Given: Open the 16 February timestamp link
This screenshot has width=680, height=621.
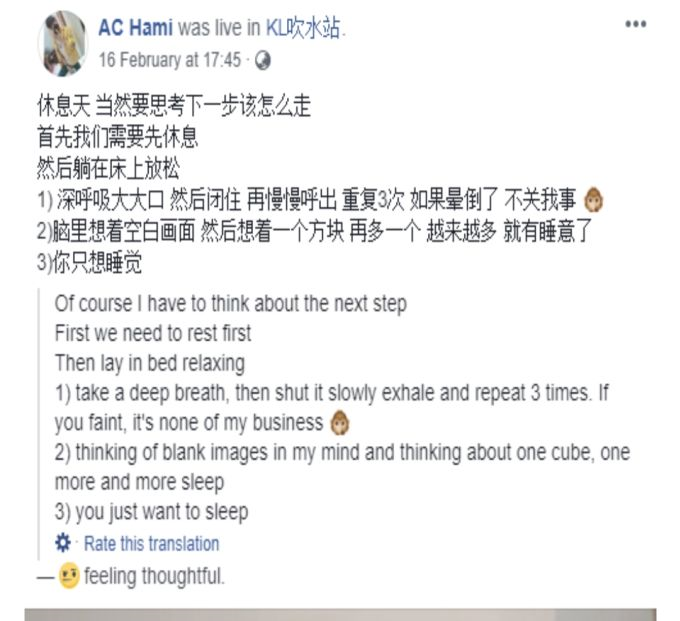Looking at the screenshot, I should [169, 59].
